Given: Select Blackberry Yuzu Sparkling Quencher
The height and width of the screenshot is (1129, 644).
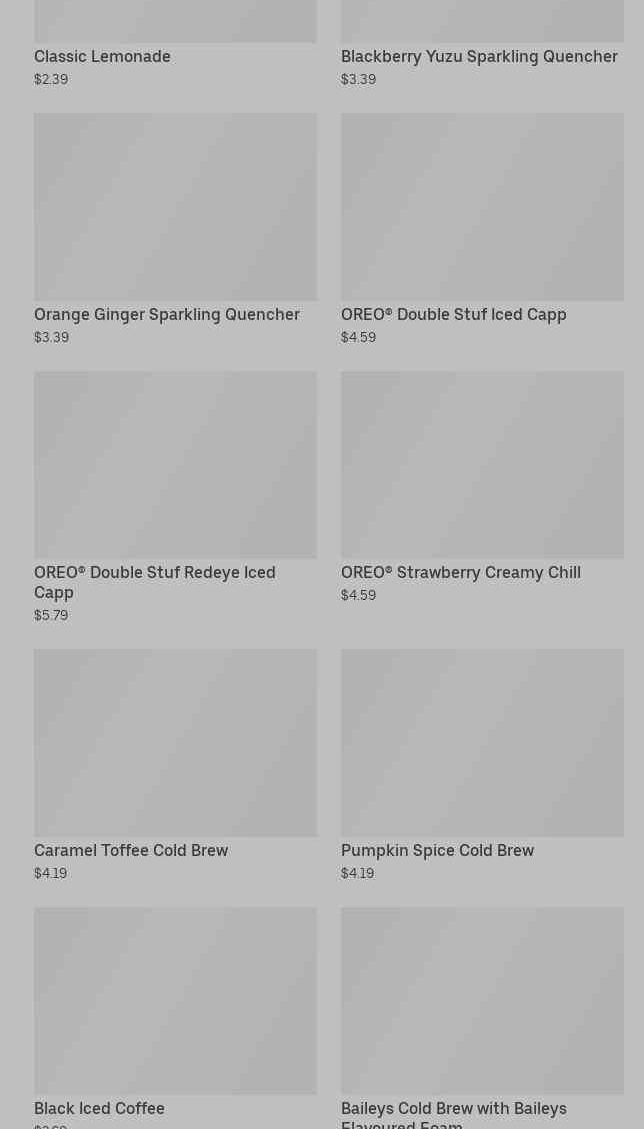Looking at the screenshot, I should (479, 56).
